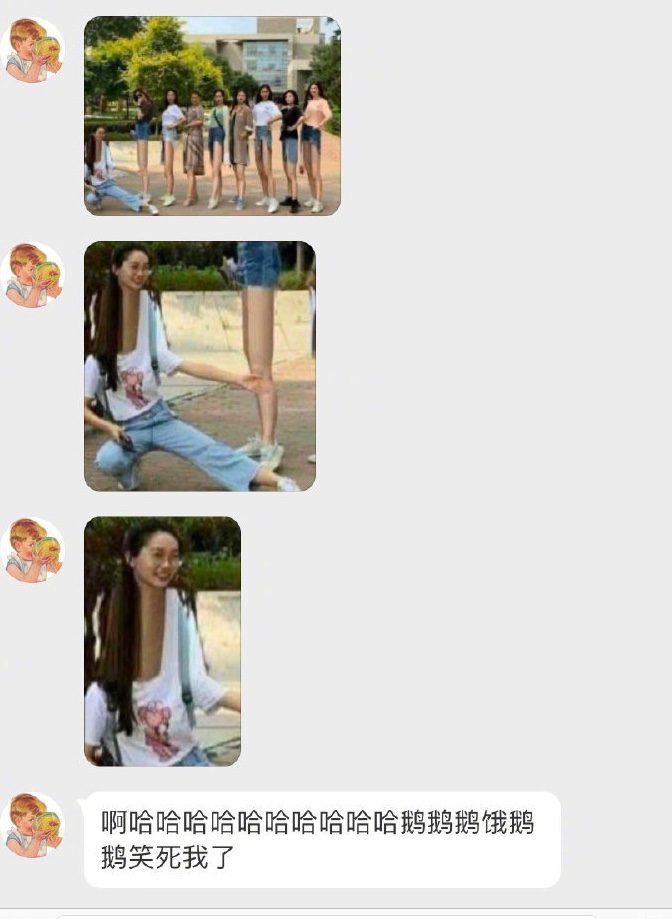Open the close-up photo of the smiling woman
The width and height of the screenshot is (672, 919).
[x=162, y=641]
